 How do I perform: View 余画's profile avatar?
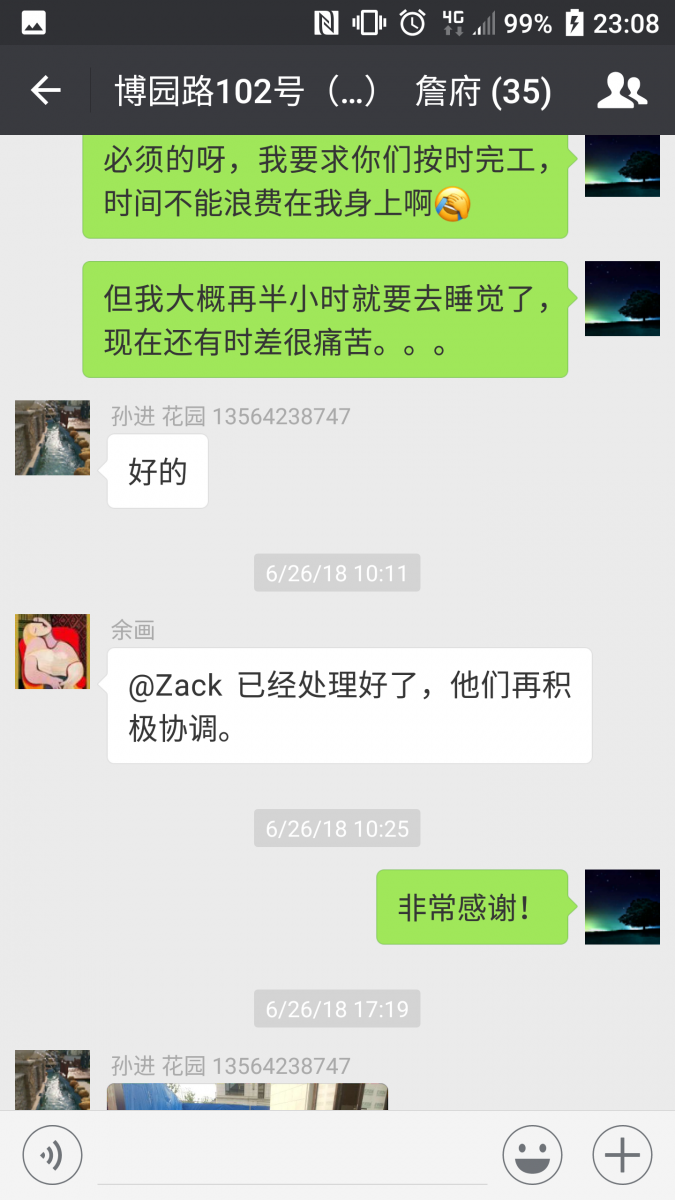pyautogui.click(x=52, y=651)
